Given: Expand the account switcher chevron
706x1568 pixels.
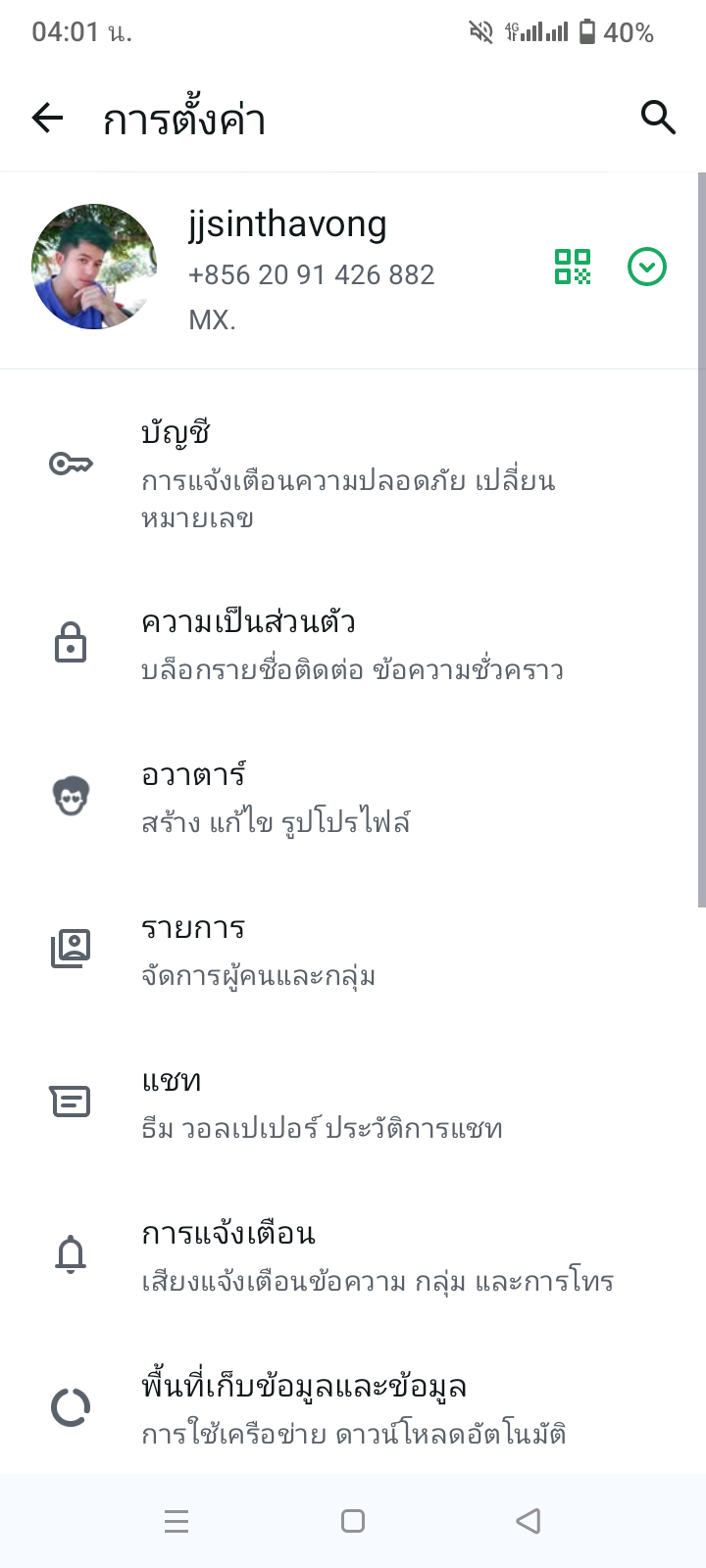Looking at the screenshot, I should (647, 267).
